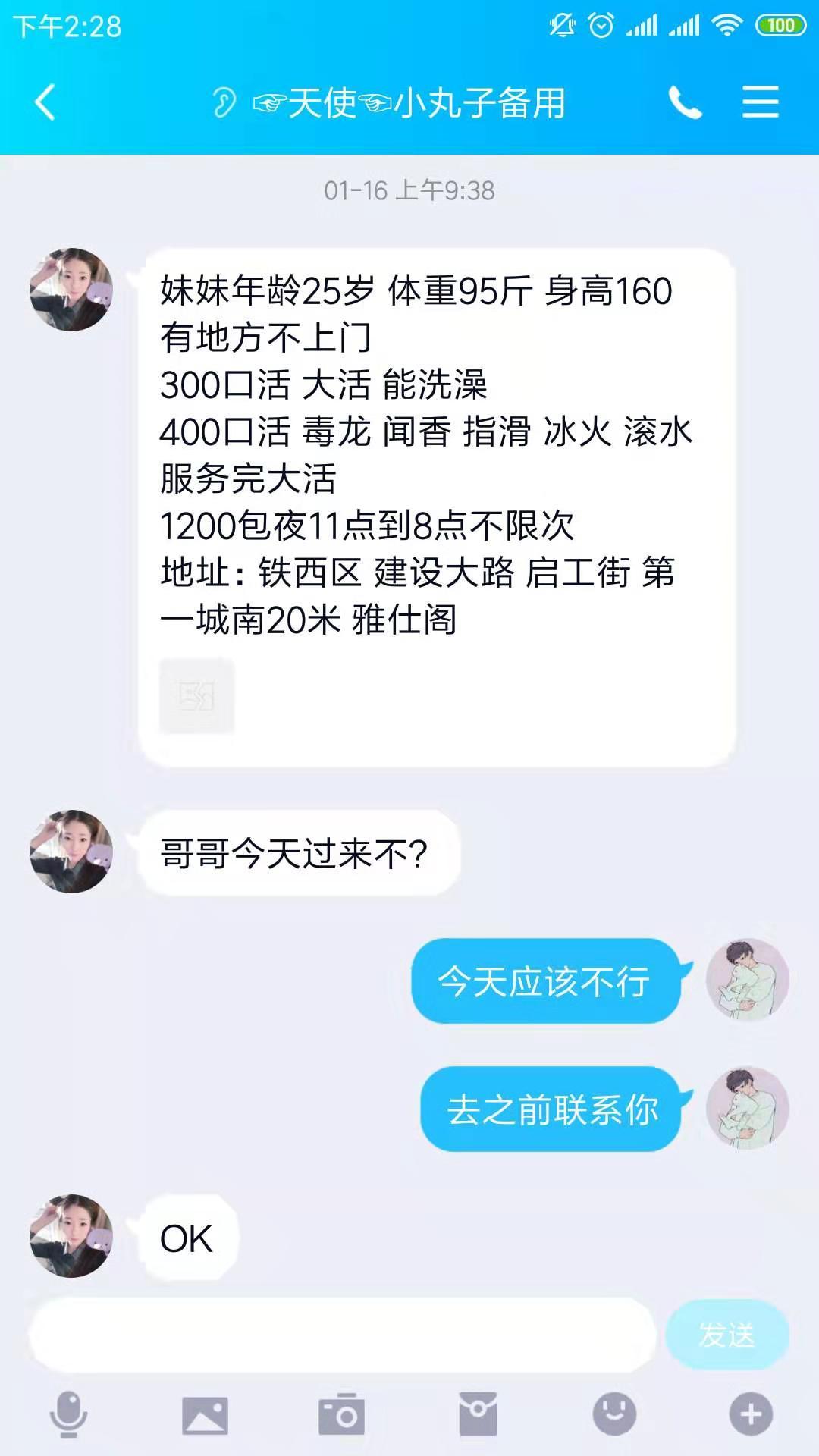Focus the message input field

coord(341,1335)
